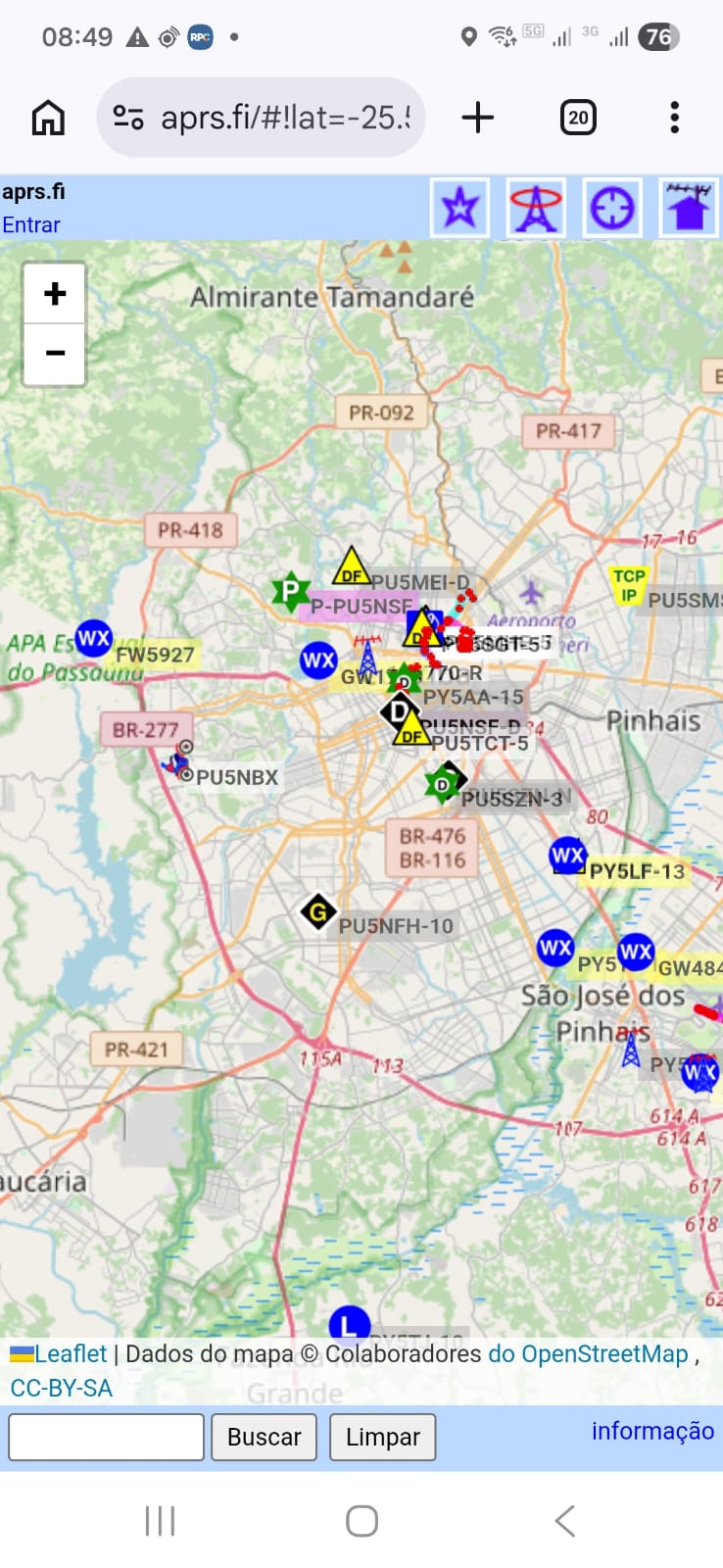Open the Leaflet attribution link
This screenshot has height=1568, width=723.
71,1353
